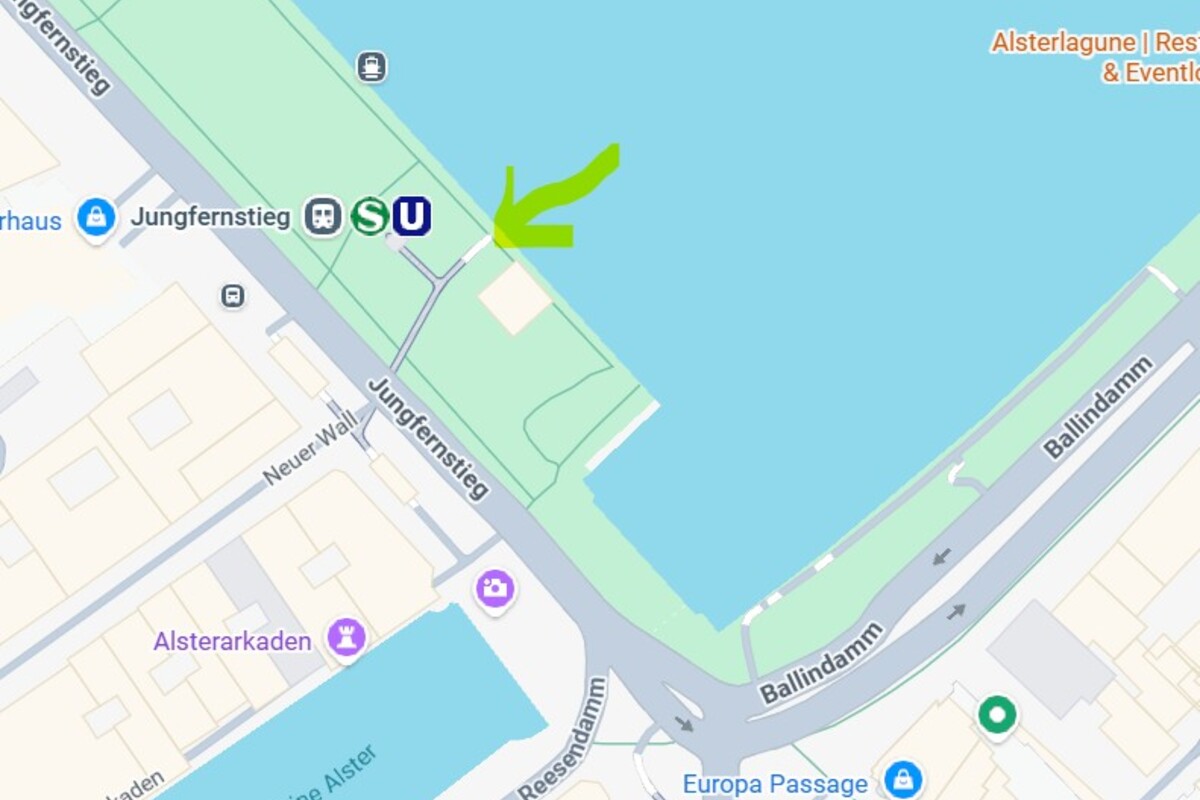Tap the ferry stop icon by the water
The width and height of the screenshot is (1200, 800).
click(x=372, y=67)
